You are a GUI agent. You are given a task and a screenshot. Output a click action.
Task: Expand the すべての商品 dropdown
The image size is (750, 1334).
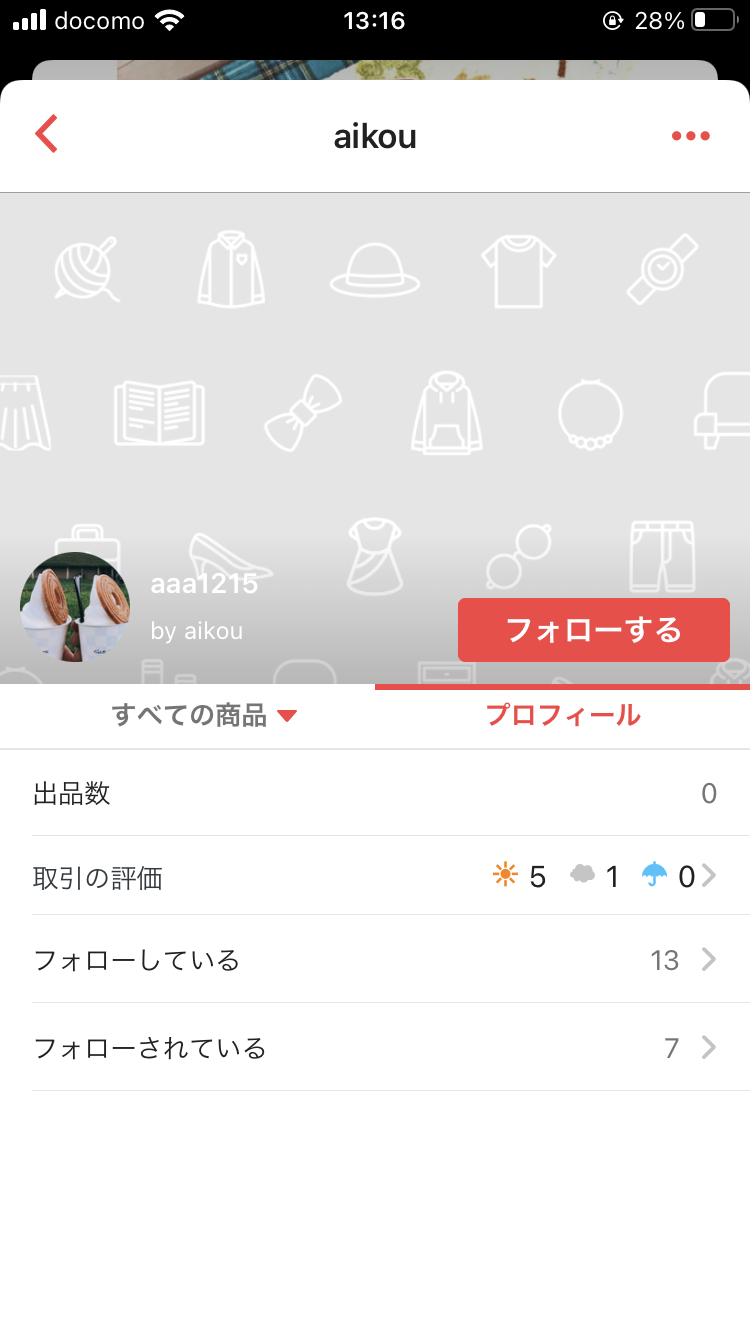tap(204, 715)
